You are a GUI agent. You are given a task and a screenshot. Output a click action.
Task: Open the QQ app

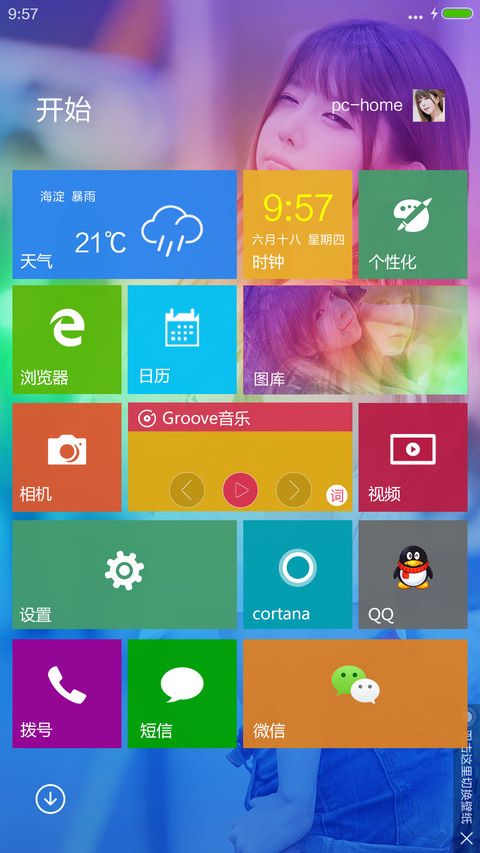click(413, 574)
